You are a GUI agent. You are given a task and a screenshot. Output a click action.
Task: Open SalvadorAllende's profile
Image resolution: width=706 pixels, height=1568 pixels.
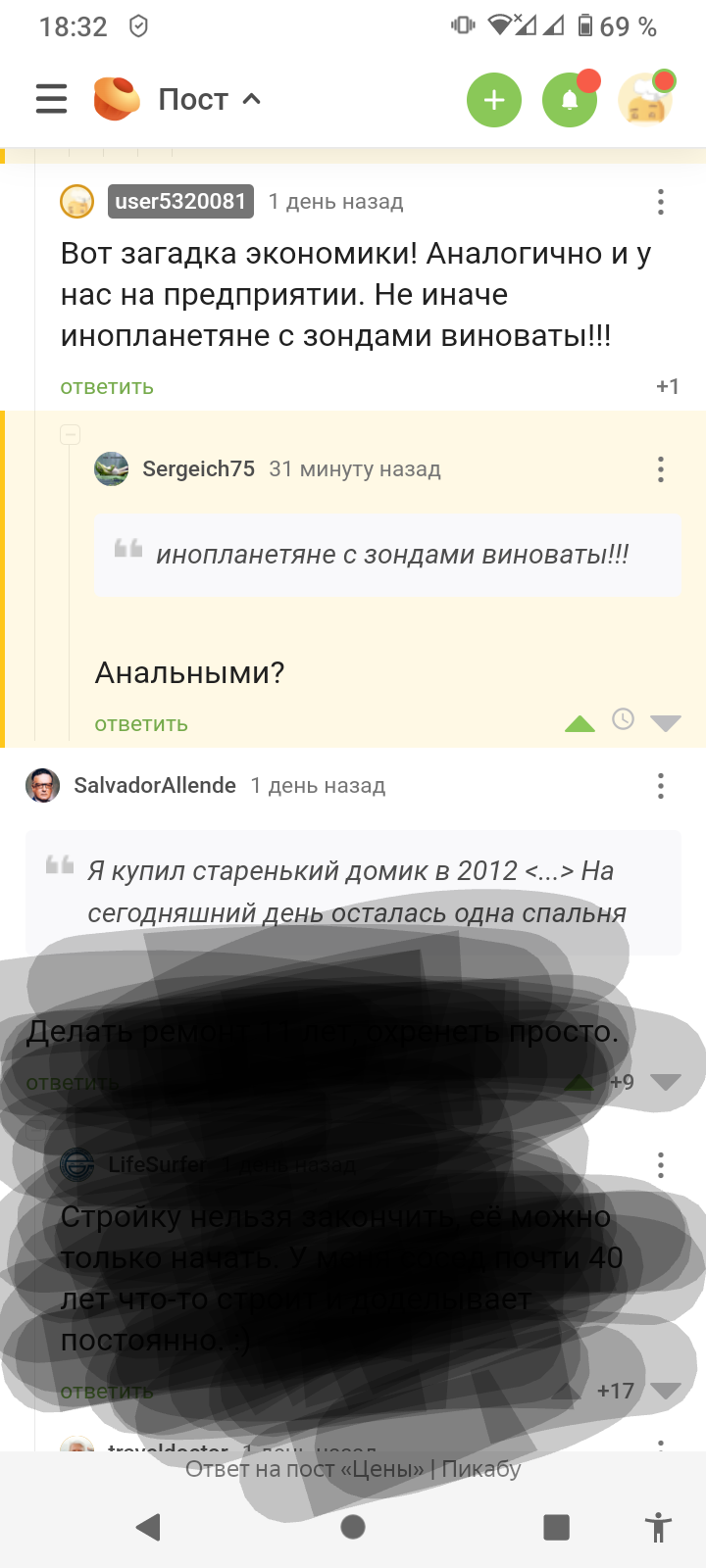tap(155, 785)
